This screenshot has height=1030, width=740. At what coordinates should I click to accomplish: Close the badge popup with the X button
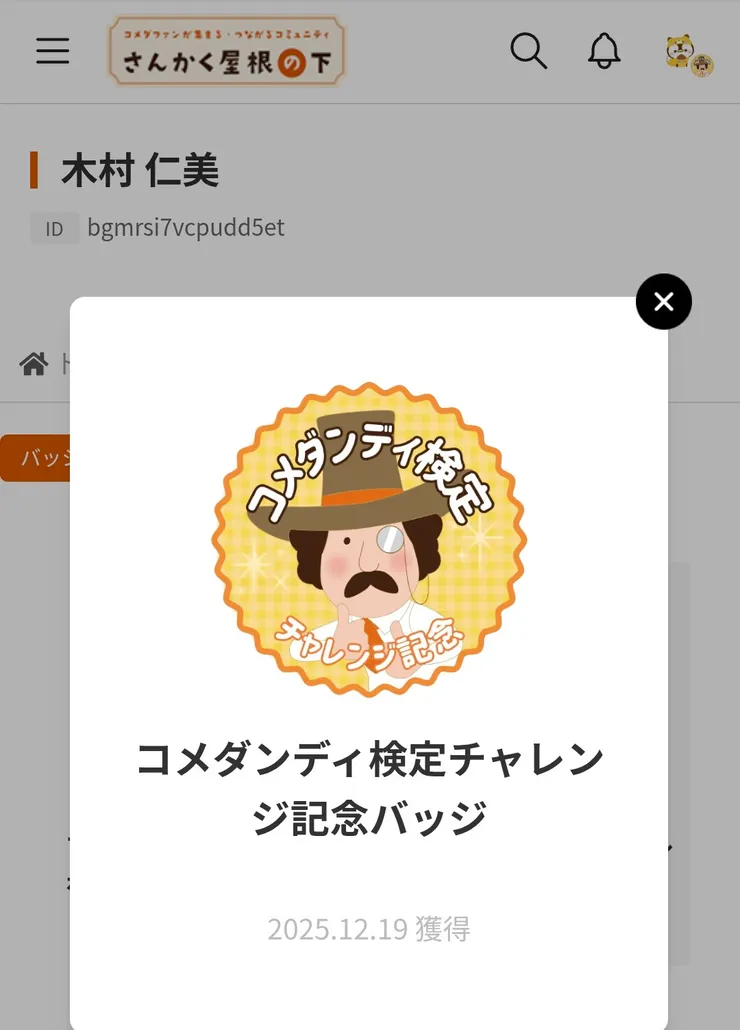click(x=664, y=301)
